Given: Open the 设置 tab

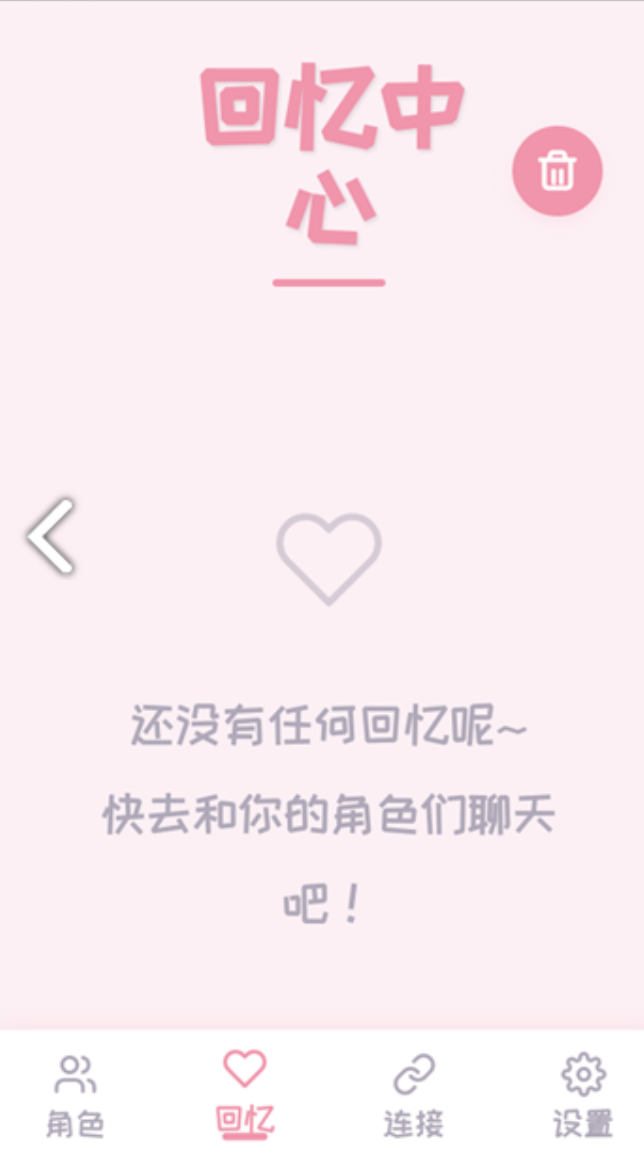Looking at the screenshot, I should pyautogui.click(x=583, y=1095).
